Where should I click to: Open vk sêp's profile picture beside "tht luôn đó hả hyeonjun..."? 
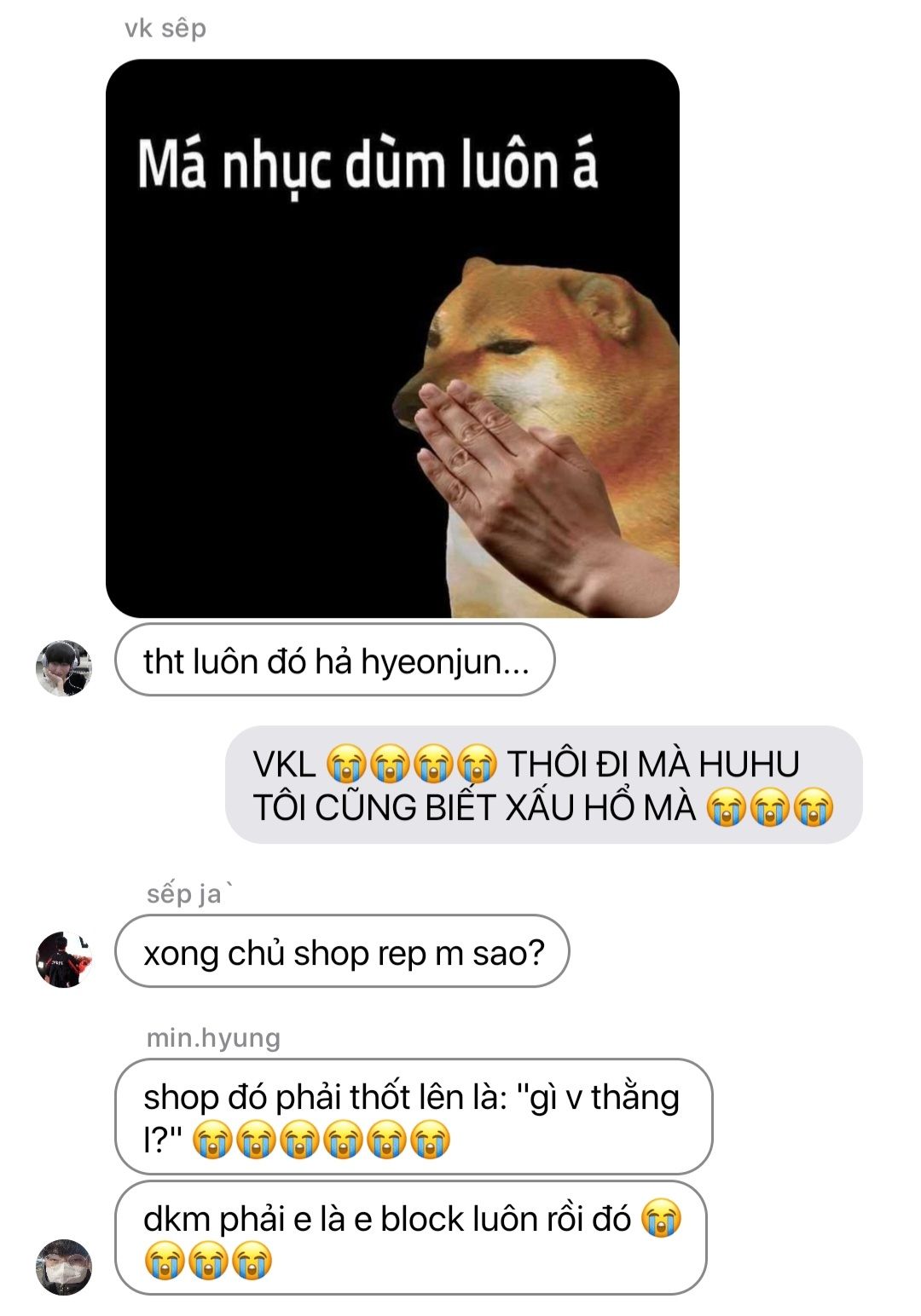(64, 668)
